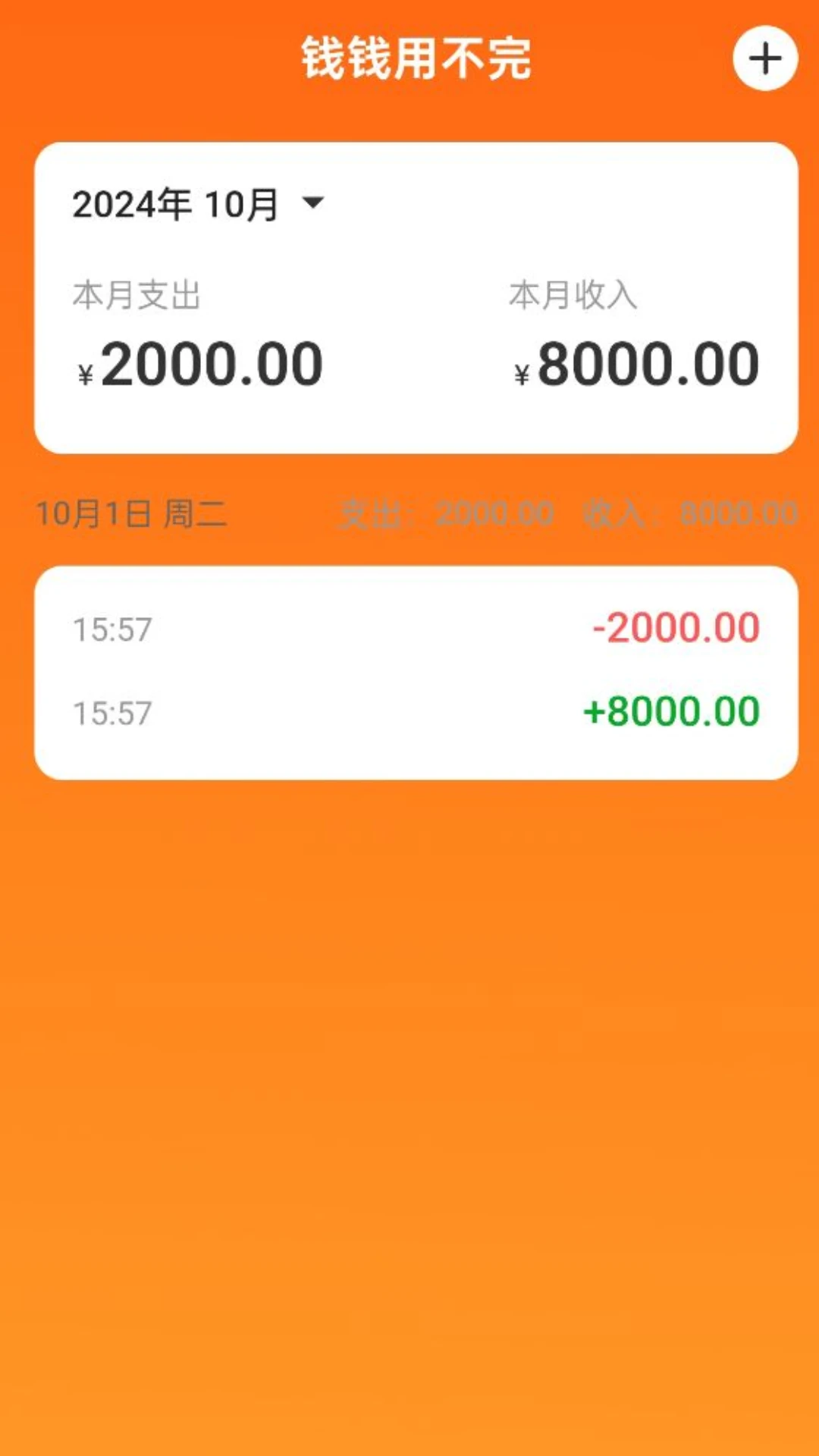This screenshot has width=819, height=1456.
Task: Open the 2024年 10月 month picker
Action: pyautogui.click(x=199, y=204)
